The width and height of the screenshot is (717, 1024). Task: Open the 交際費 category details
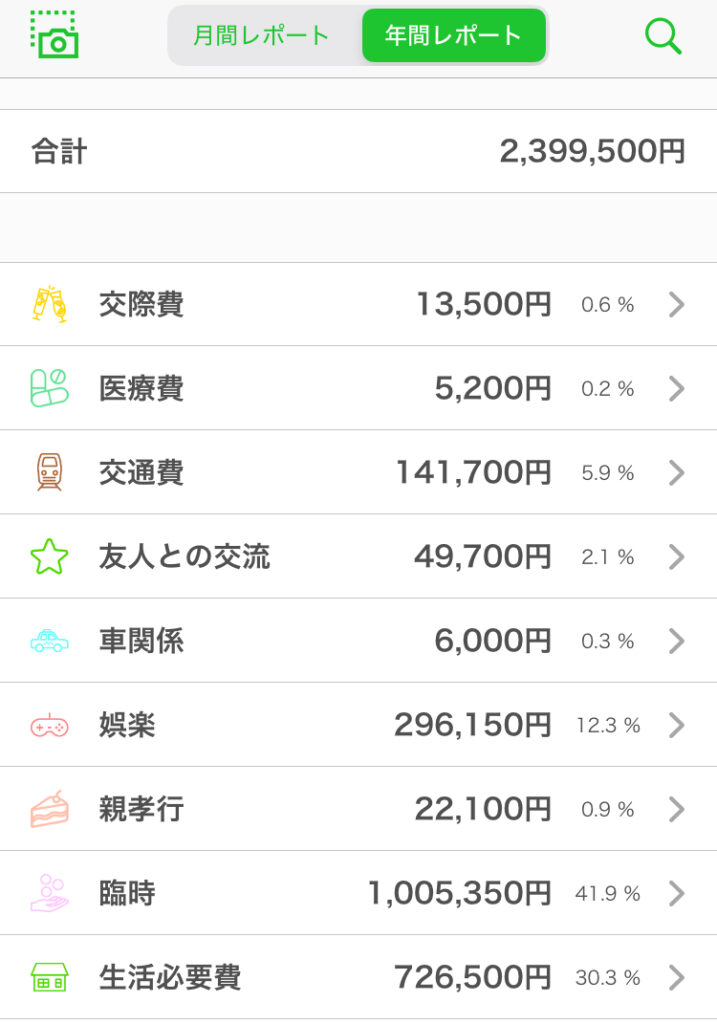[x=358, y=305]
